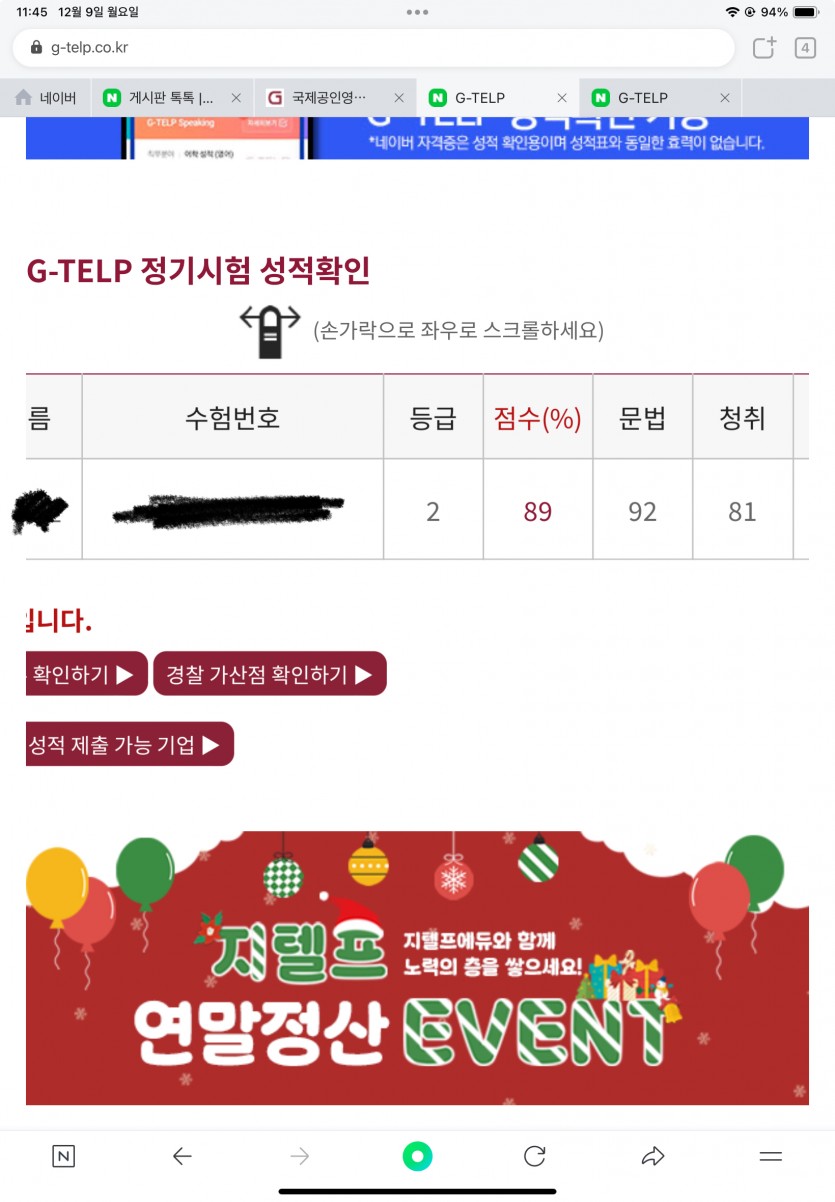Share this page

653,1157
